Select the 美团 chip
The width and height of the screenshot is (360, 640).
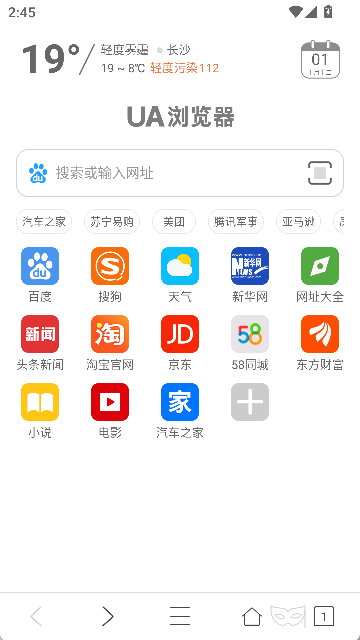[x=174, y=222]
